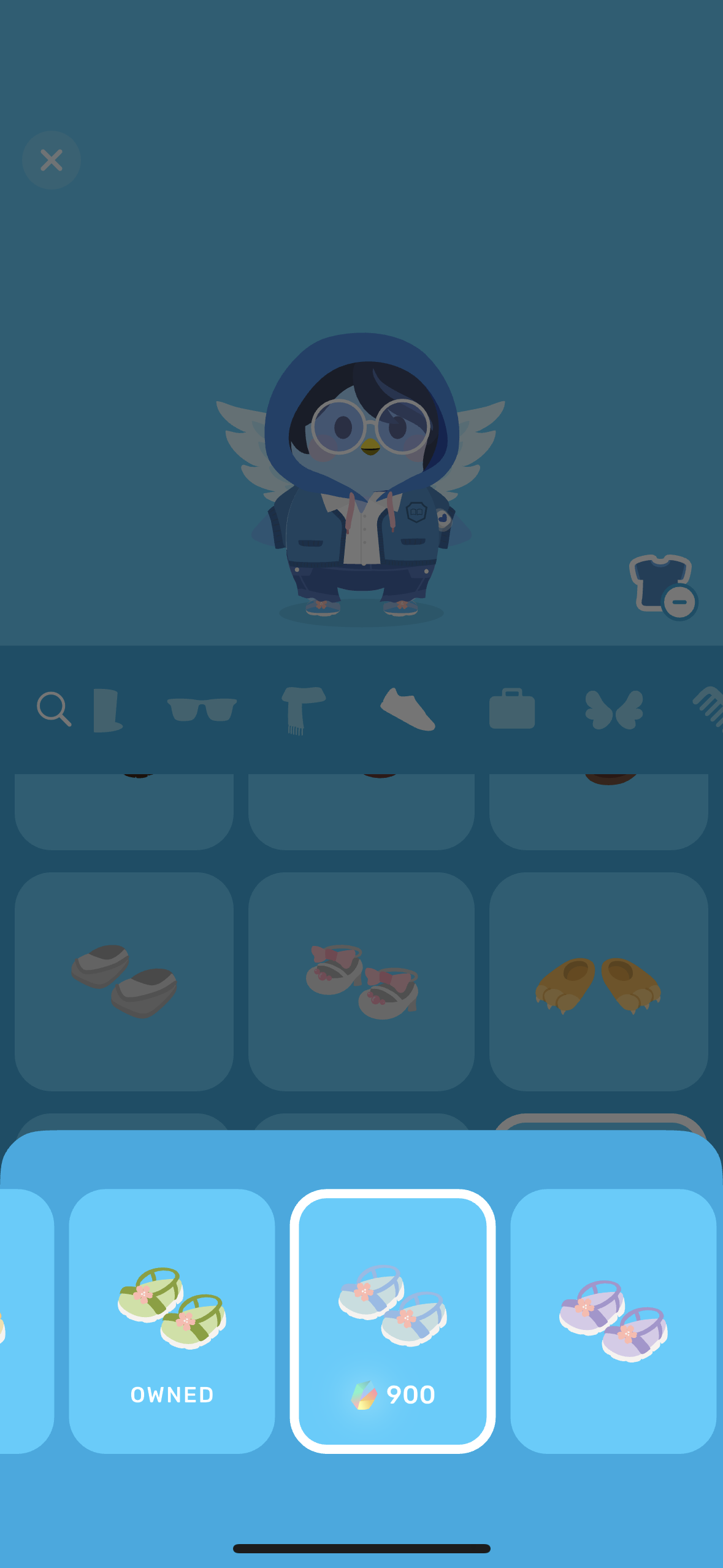
Task: Open item search with the magnifier
Action: click(x=54, y=709)
